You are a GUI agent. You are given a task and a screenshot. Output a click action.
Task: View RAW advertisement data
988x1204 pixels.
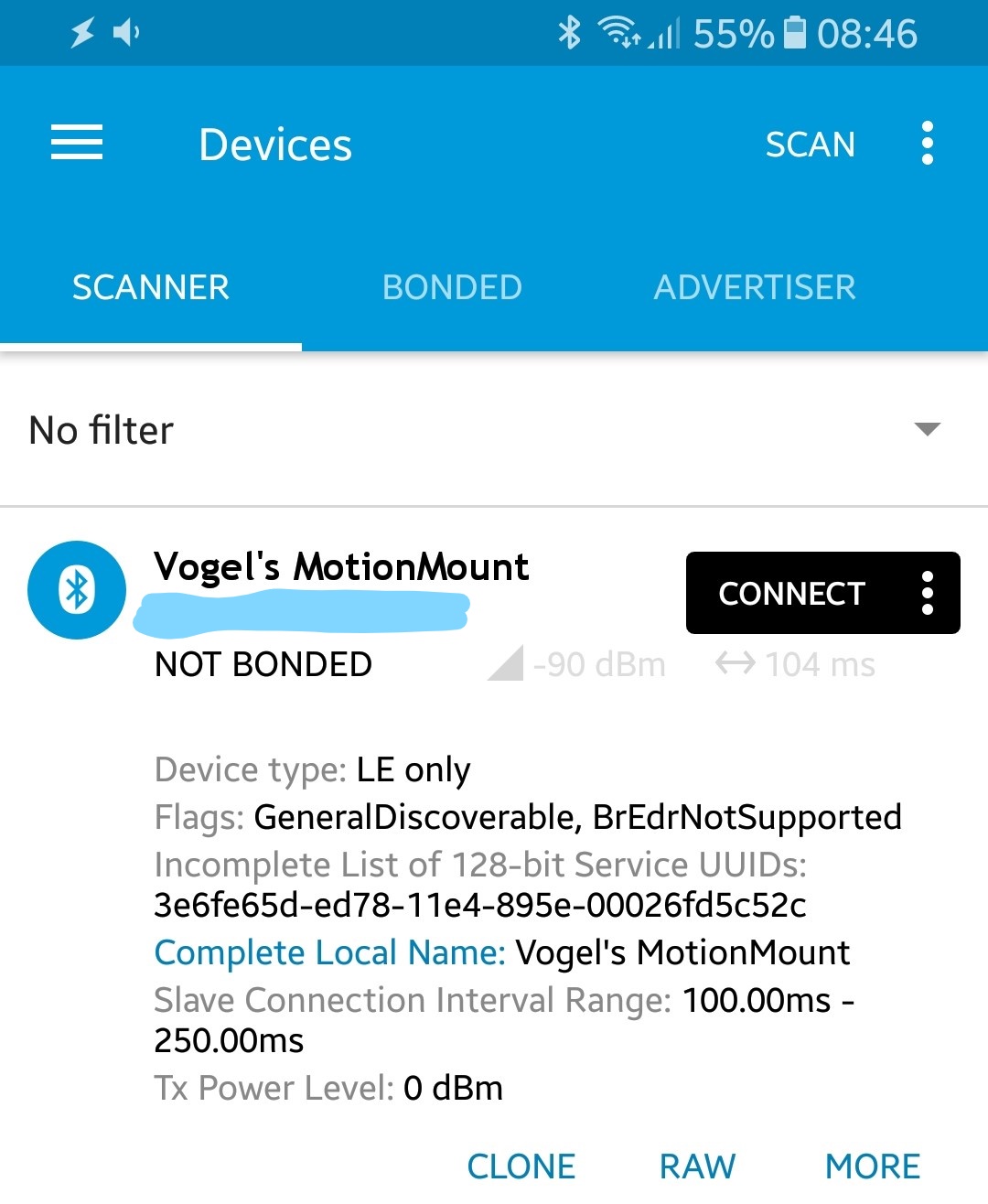coord(697,1166)
